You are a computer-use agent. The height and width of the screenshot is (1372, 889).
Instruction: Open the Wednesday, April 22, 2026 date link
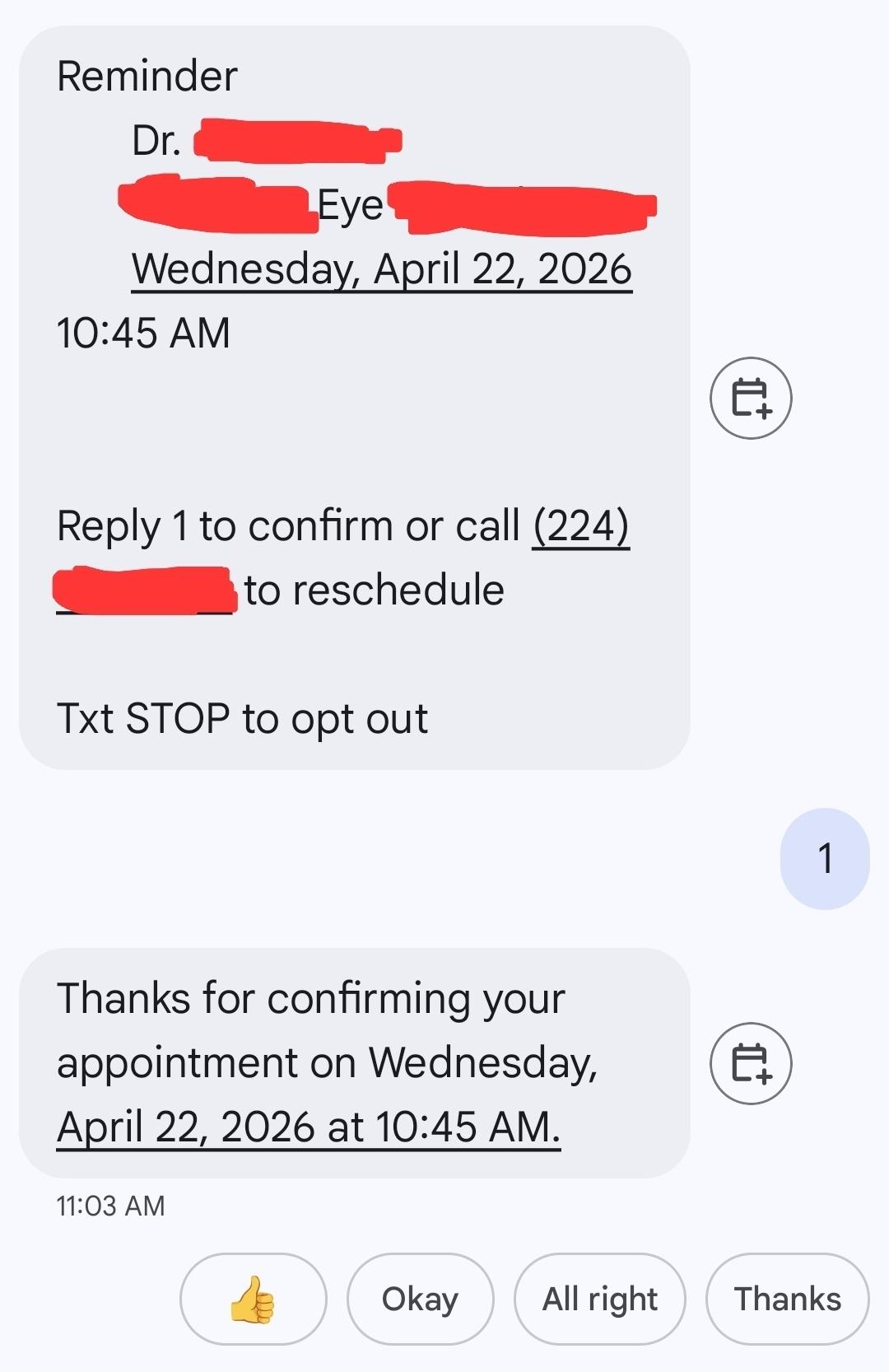[381, 269]
